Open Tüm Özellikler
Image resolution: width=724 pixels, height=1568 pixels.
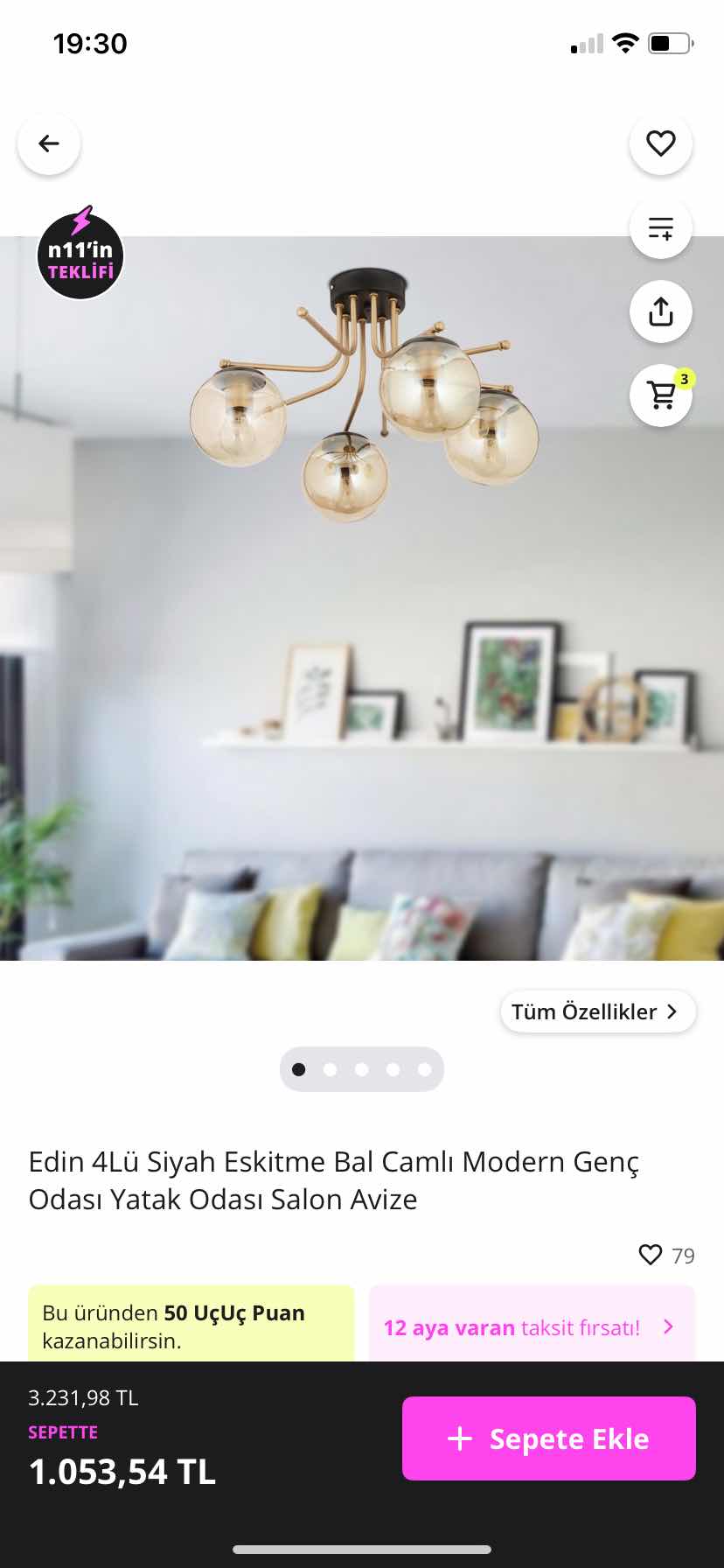click(597, 1011)
